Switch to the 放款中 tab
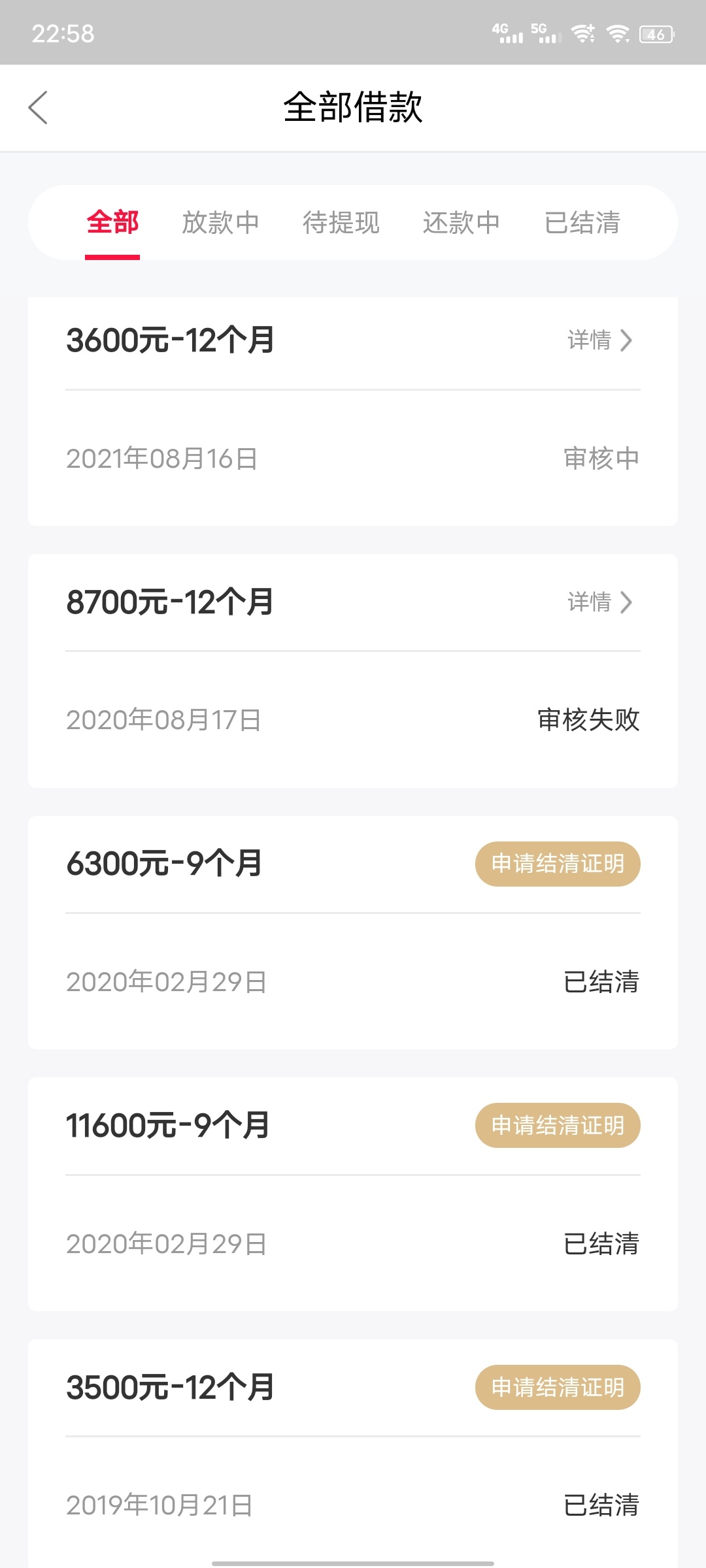 point(220,223)
